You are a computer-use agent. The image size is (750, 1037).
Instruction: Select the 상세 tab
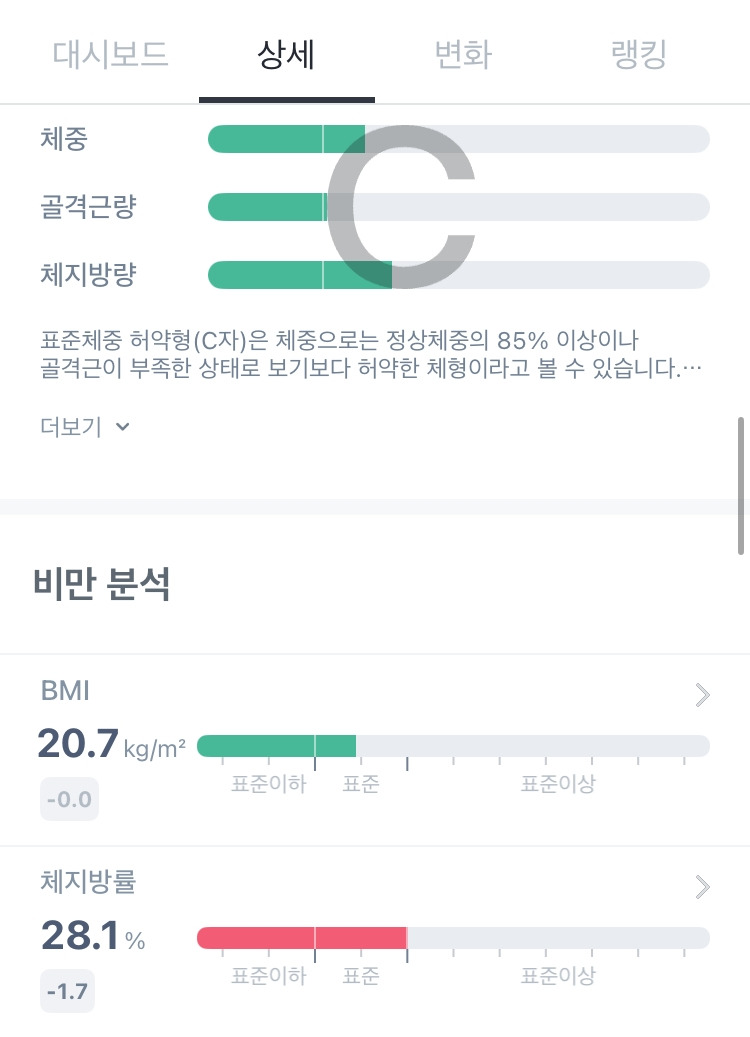click(x=286, y=55)
